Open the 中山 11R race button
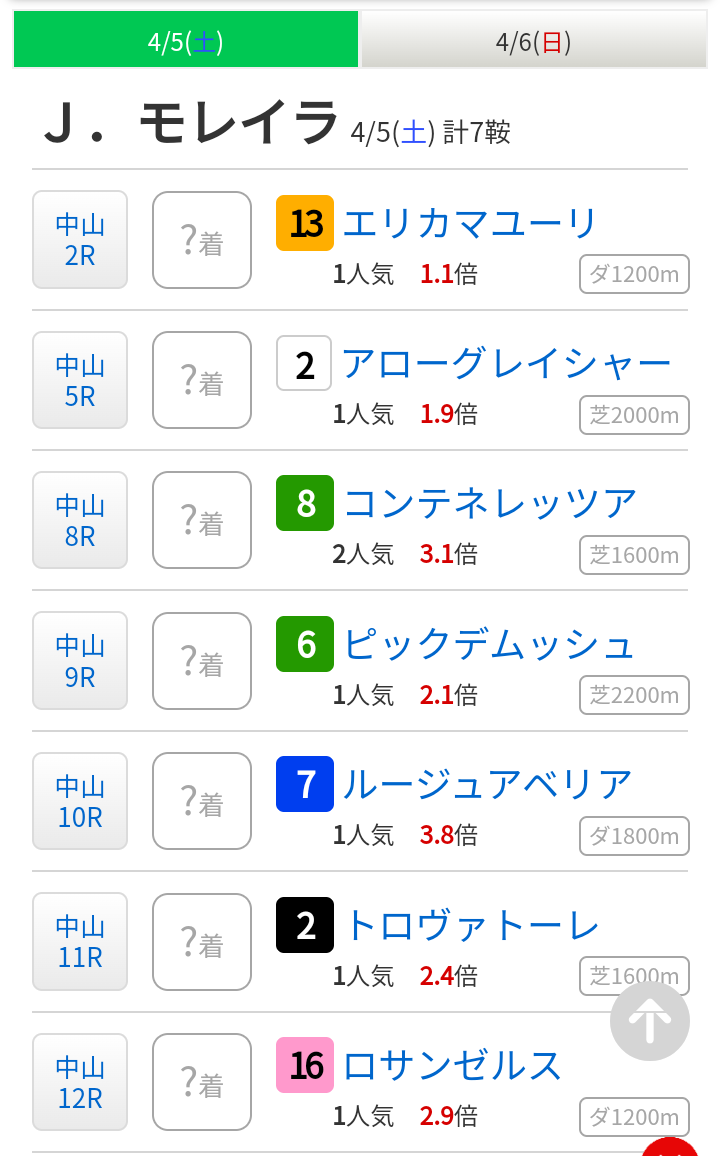This screenshot has width=720, height=1156. 80,941
